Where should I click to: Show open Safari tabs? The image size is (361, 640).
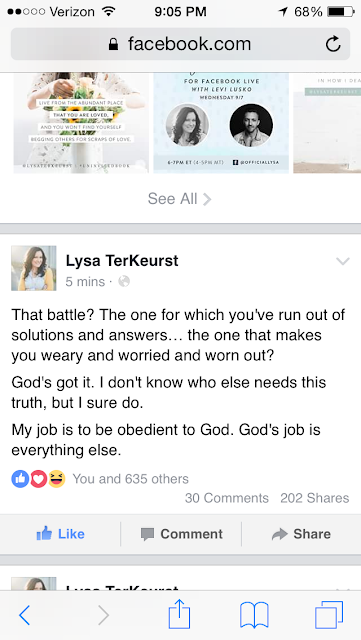click(x=329, y=615)
